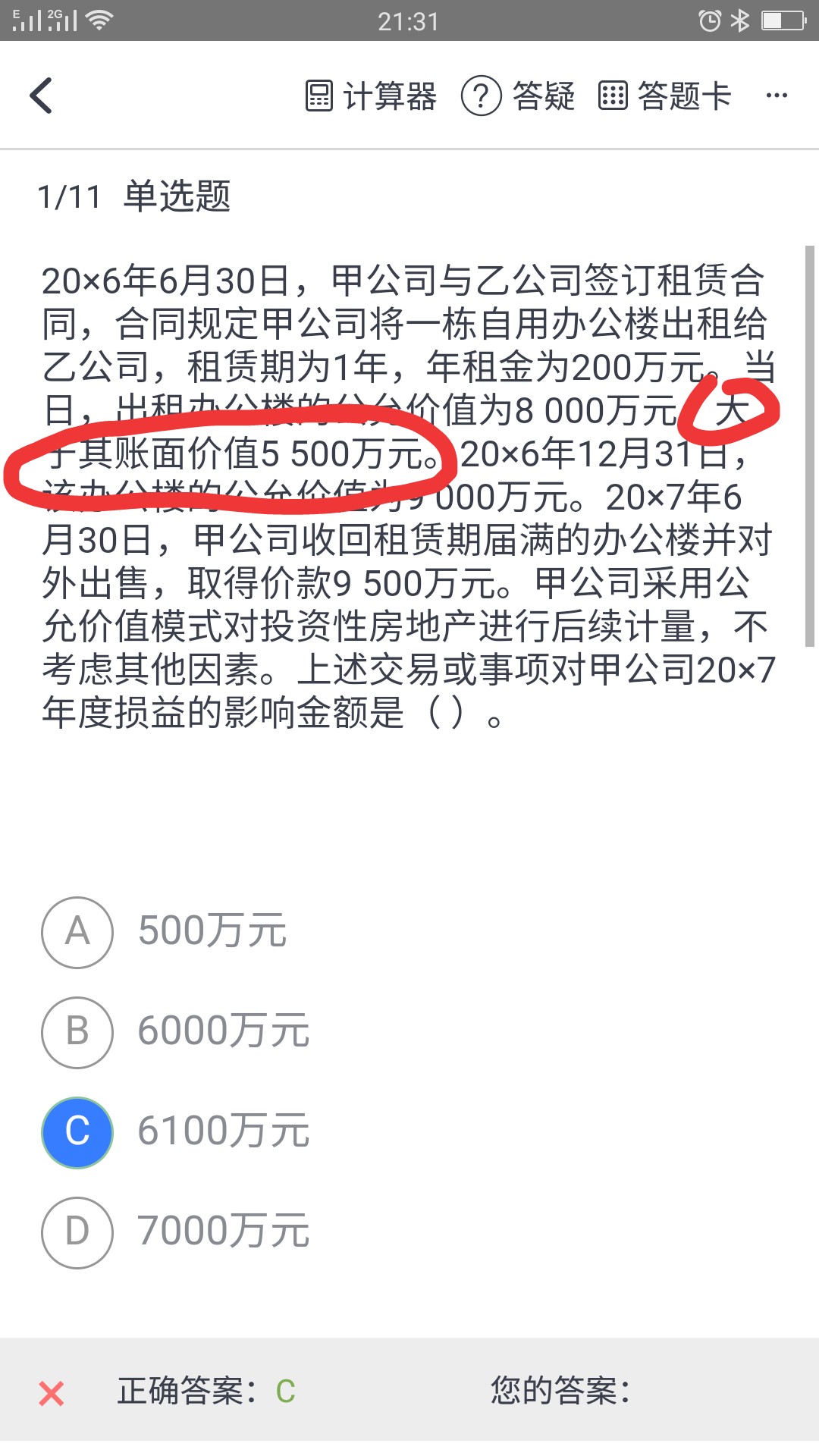Select option A 500万元
The image size is (819, 1456).
[165, 932]
